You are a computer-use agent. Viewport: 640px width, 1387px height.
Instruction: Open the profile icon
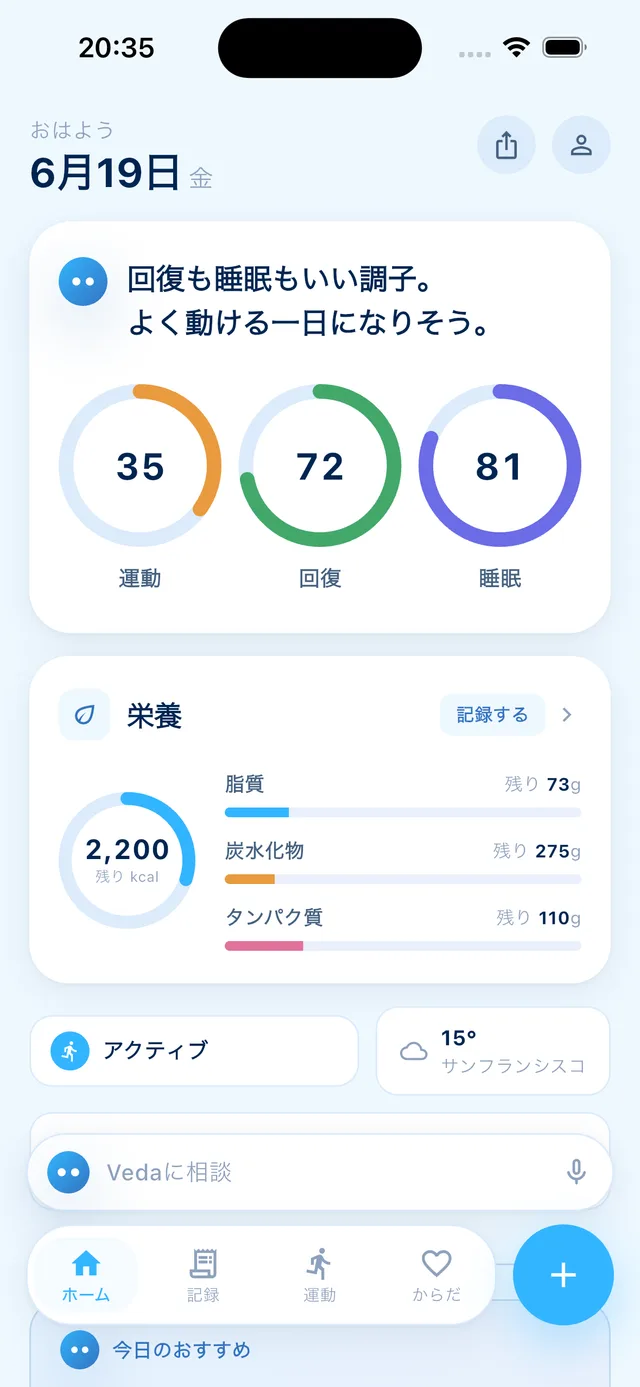point(581,145)
